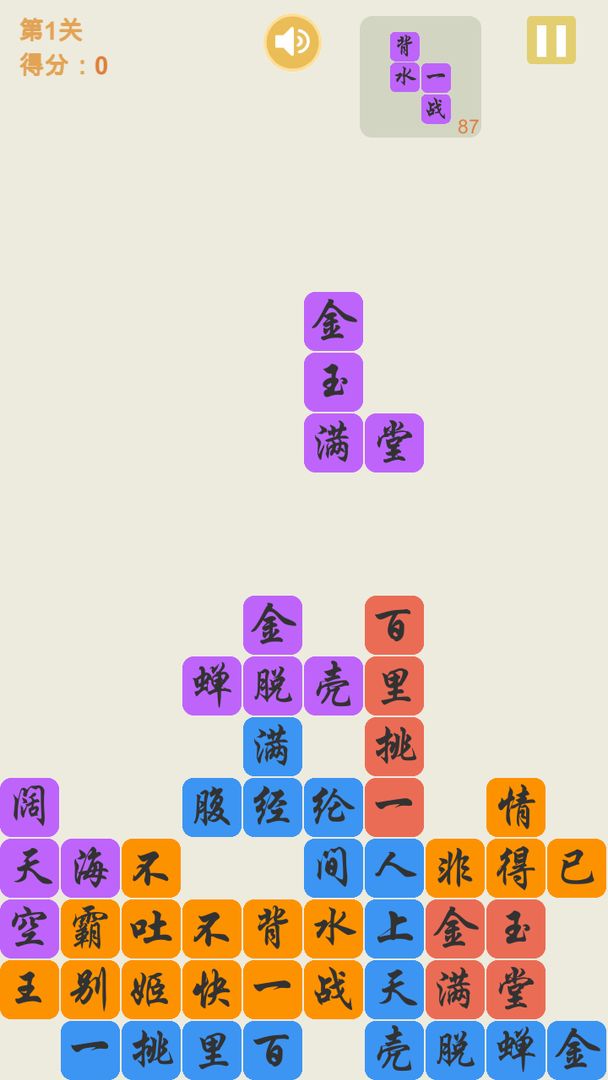The height and width of the screenshot is (1080, 608).
Task: Mute the game sound
Action: click(x=293, y=42)
